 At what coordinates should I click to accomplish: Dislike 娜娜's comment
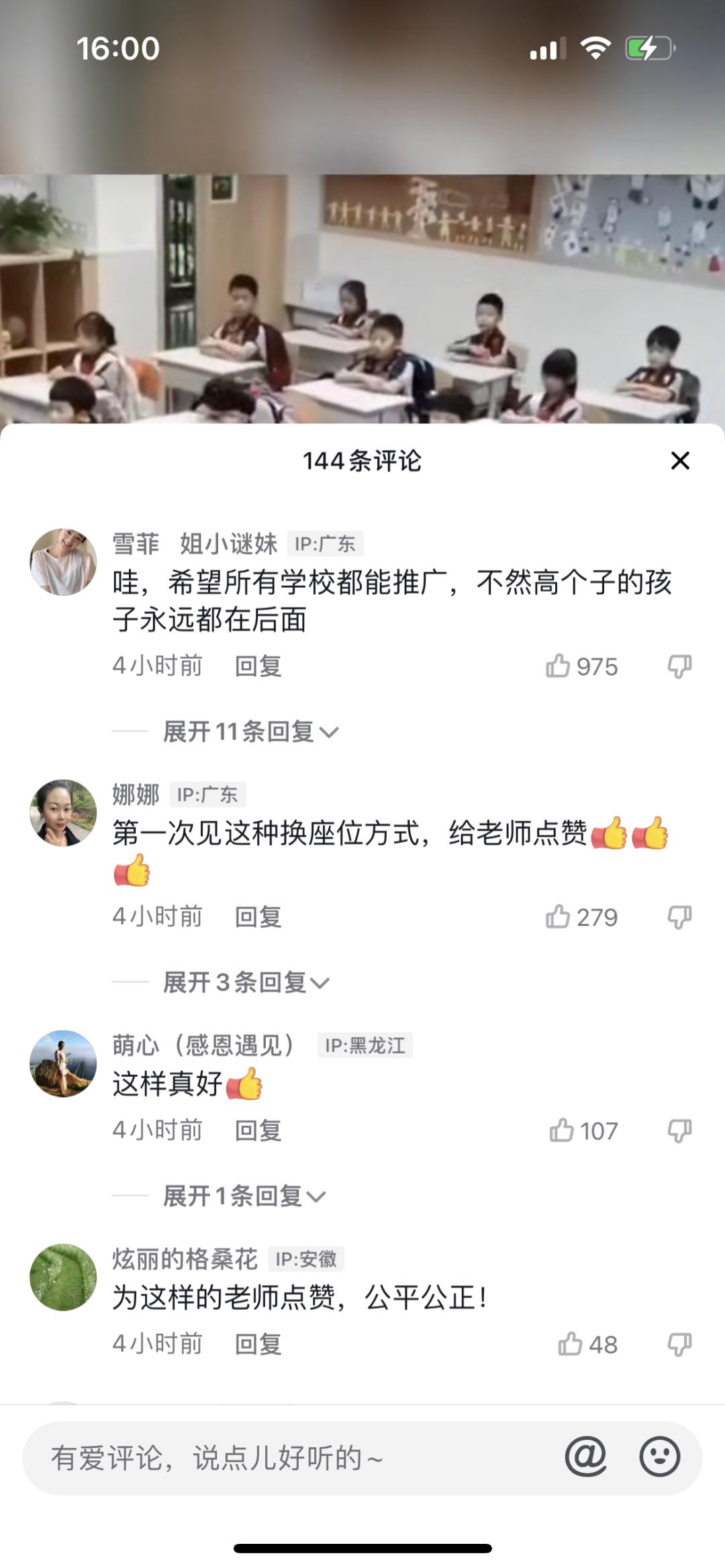point(679,917)
